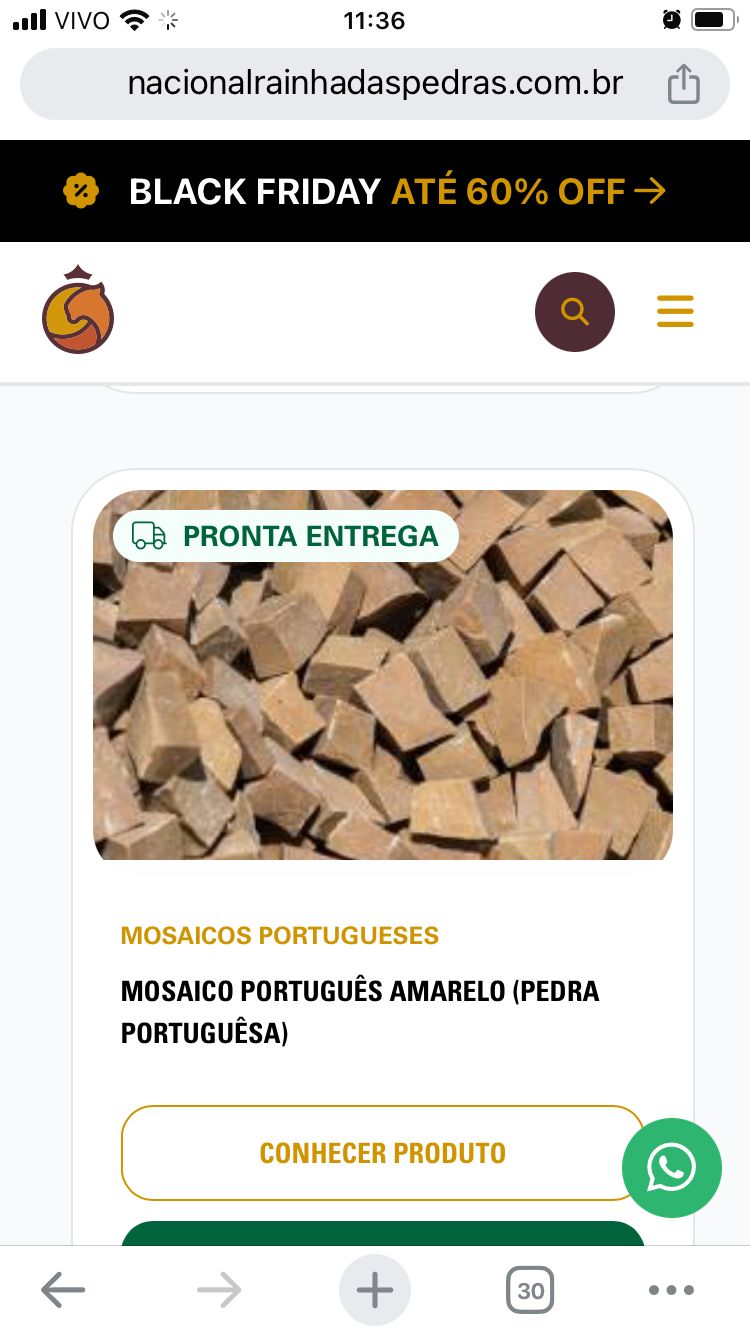Screen dimensions: 750x1334
Task: Tap the back arrow in the browser toolbar
Action: click(62, 1290)
